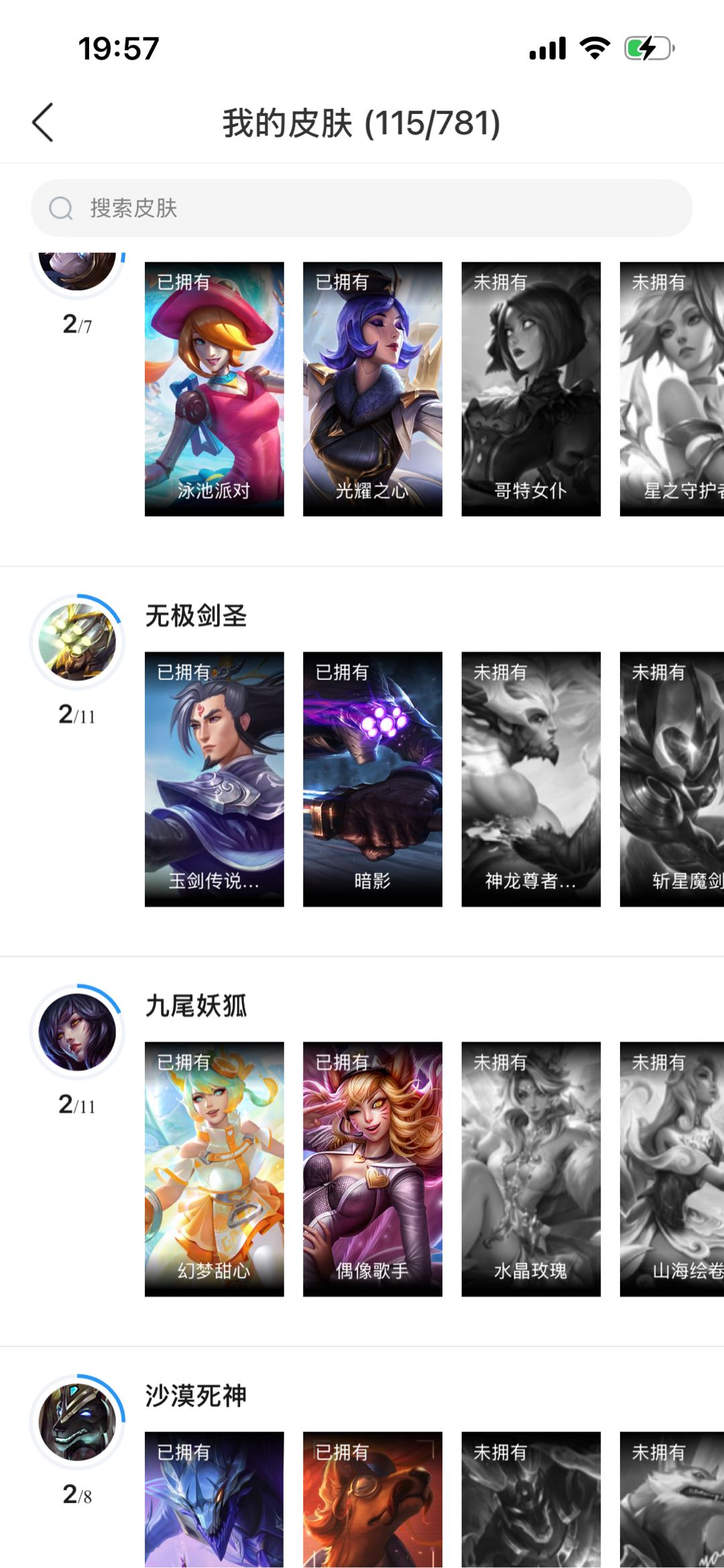
Task: Select the 偶像歌手 skin card
Action: point(373,1169)
